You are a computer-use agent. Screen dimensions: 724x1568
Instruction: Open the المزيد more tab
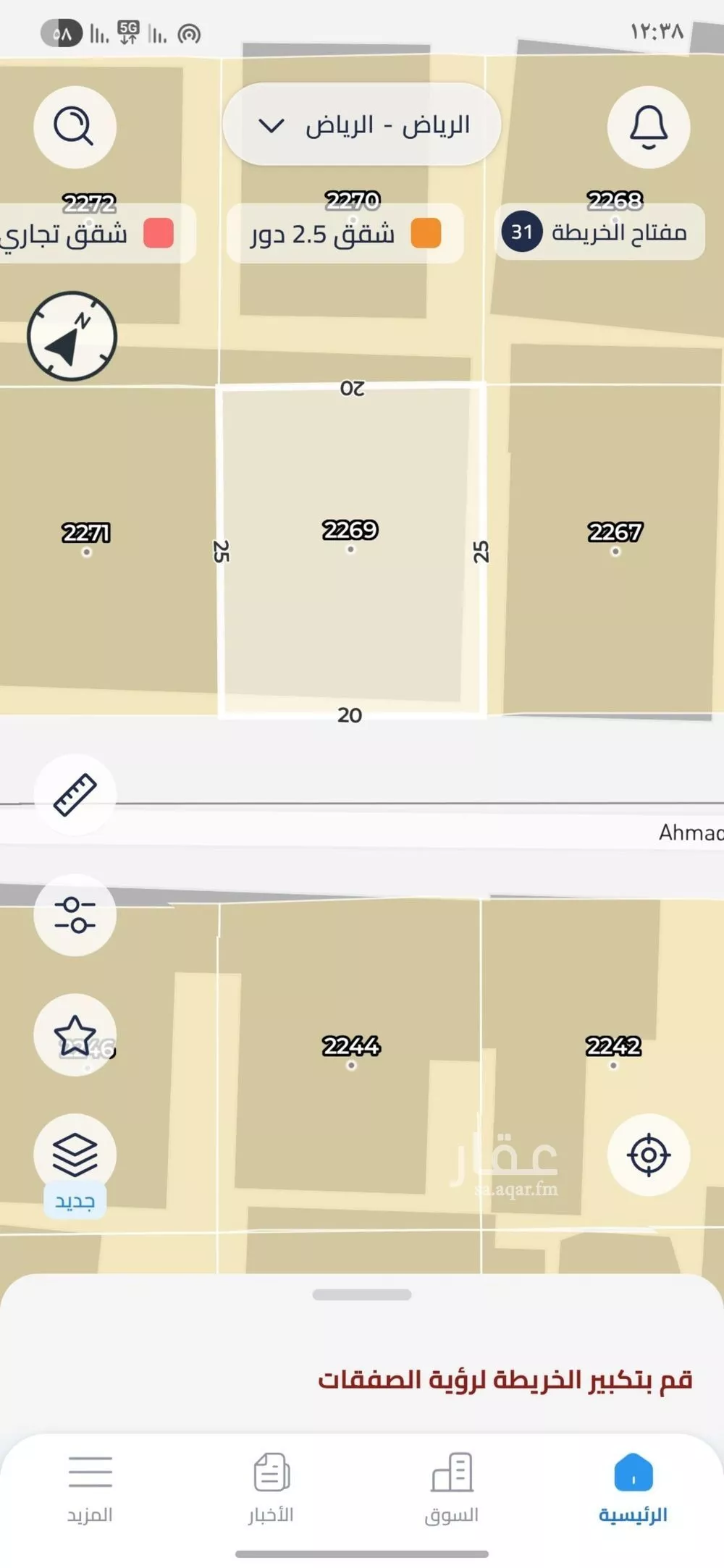[x=90, y=1488]
